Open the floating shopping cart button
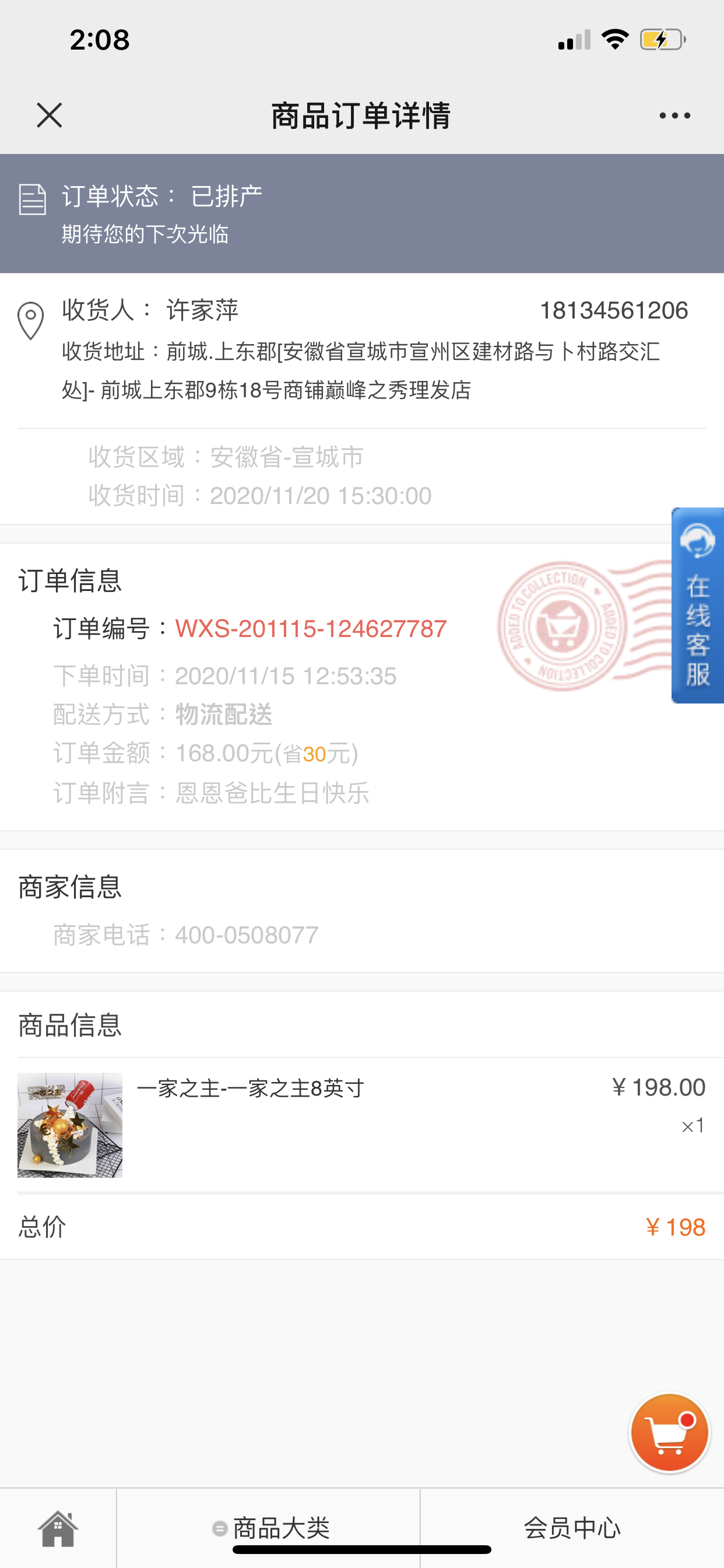The width and height of the screenshot is (724, 1568). point(669,1432)
